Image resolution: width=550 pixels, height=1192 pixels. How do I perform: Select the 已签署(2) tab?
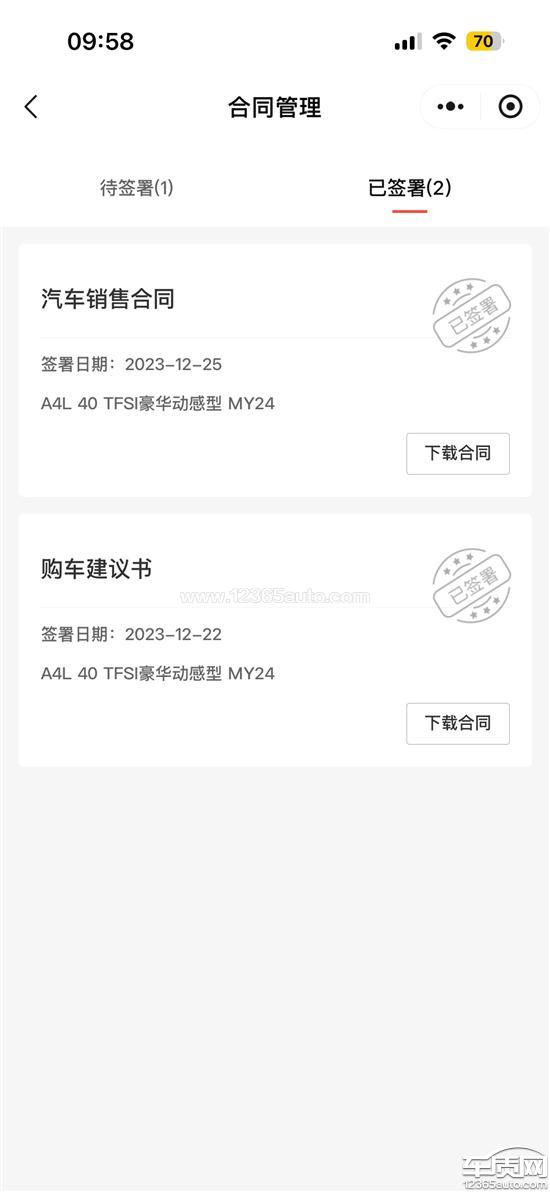pos(410,188)
